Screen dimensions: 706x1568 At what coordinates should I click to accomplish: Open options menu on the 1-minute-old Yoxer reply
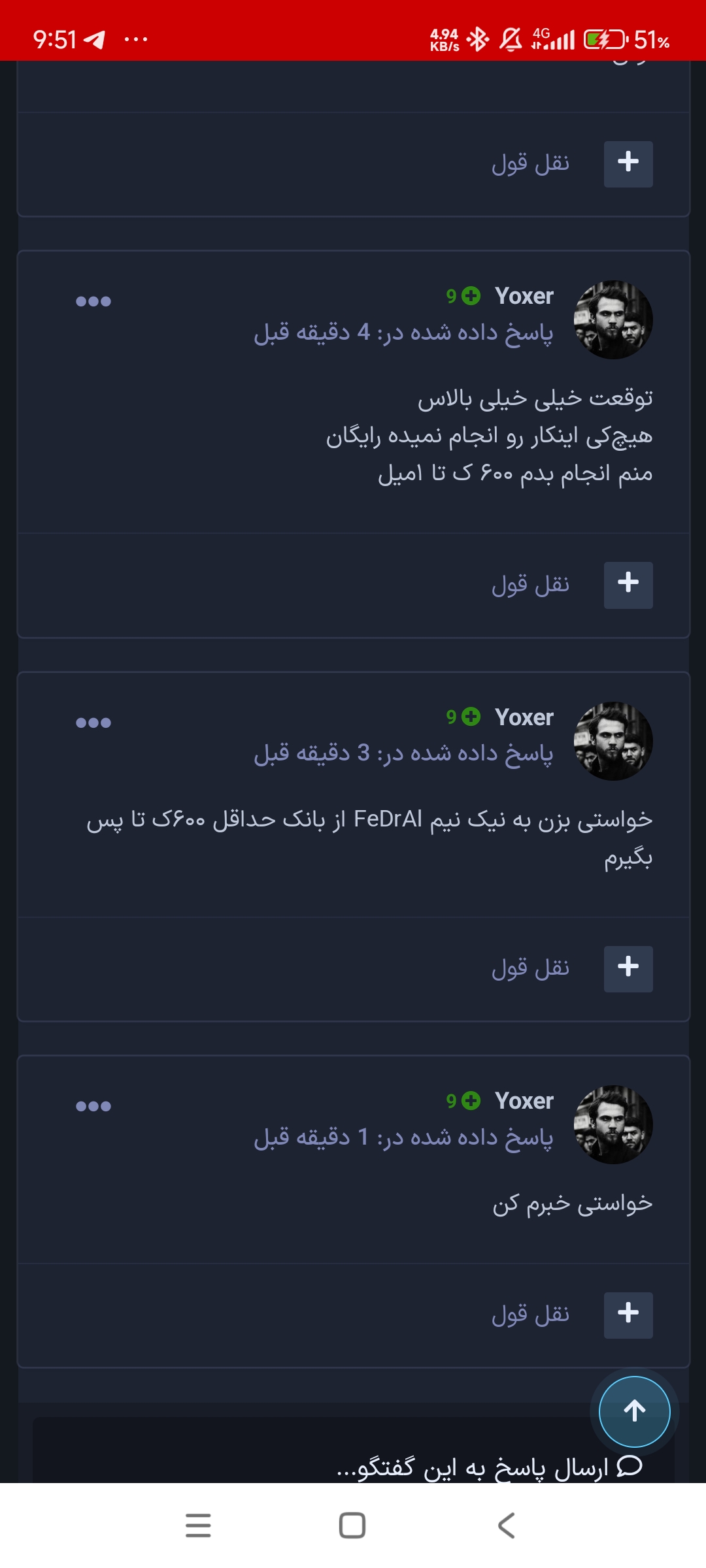tap(93, 1106)
